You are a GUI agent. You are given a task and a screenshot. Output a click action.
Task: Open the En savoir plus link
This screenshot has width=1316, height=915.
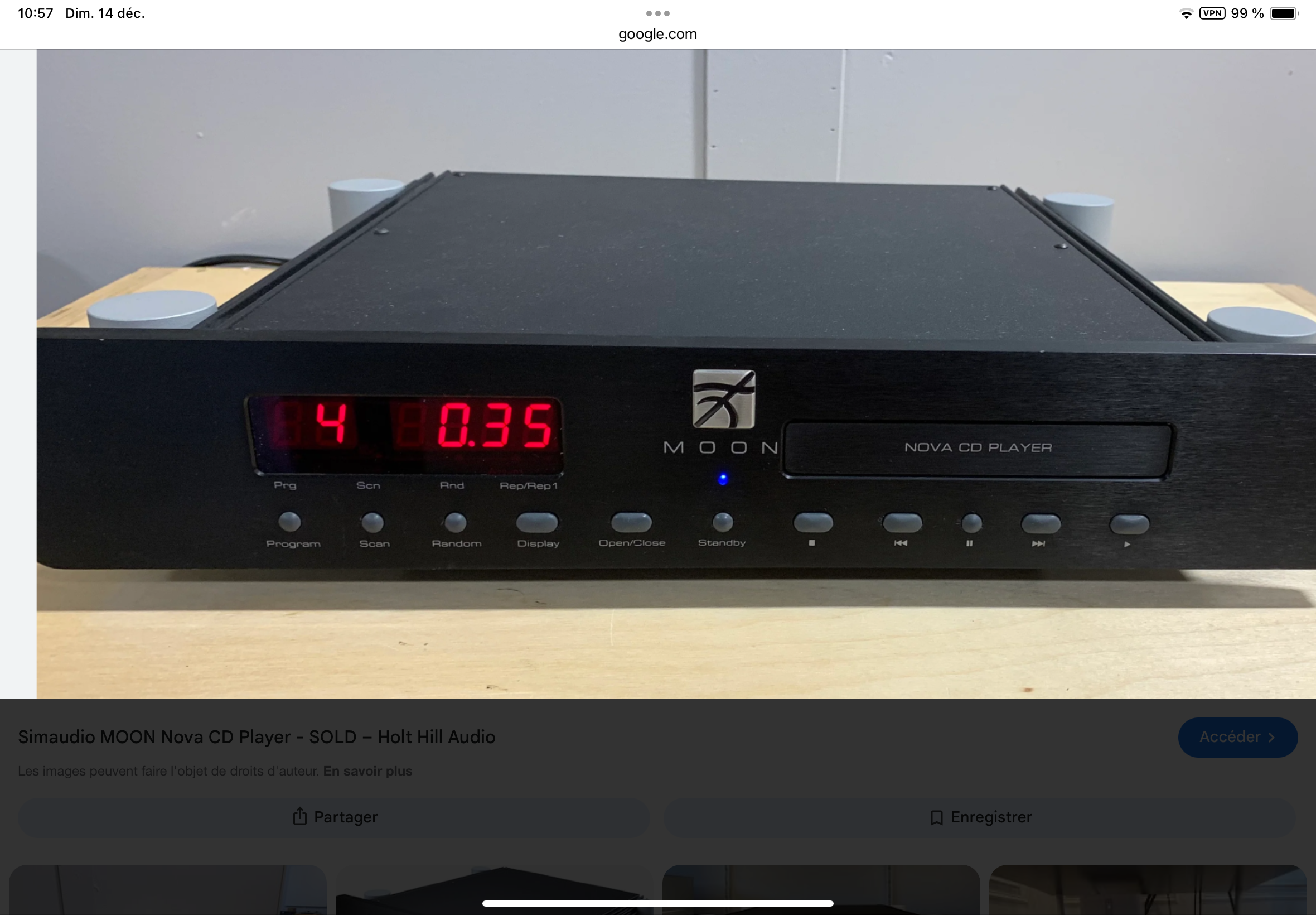pos(367,770)
